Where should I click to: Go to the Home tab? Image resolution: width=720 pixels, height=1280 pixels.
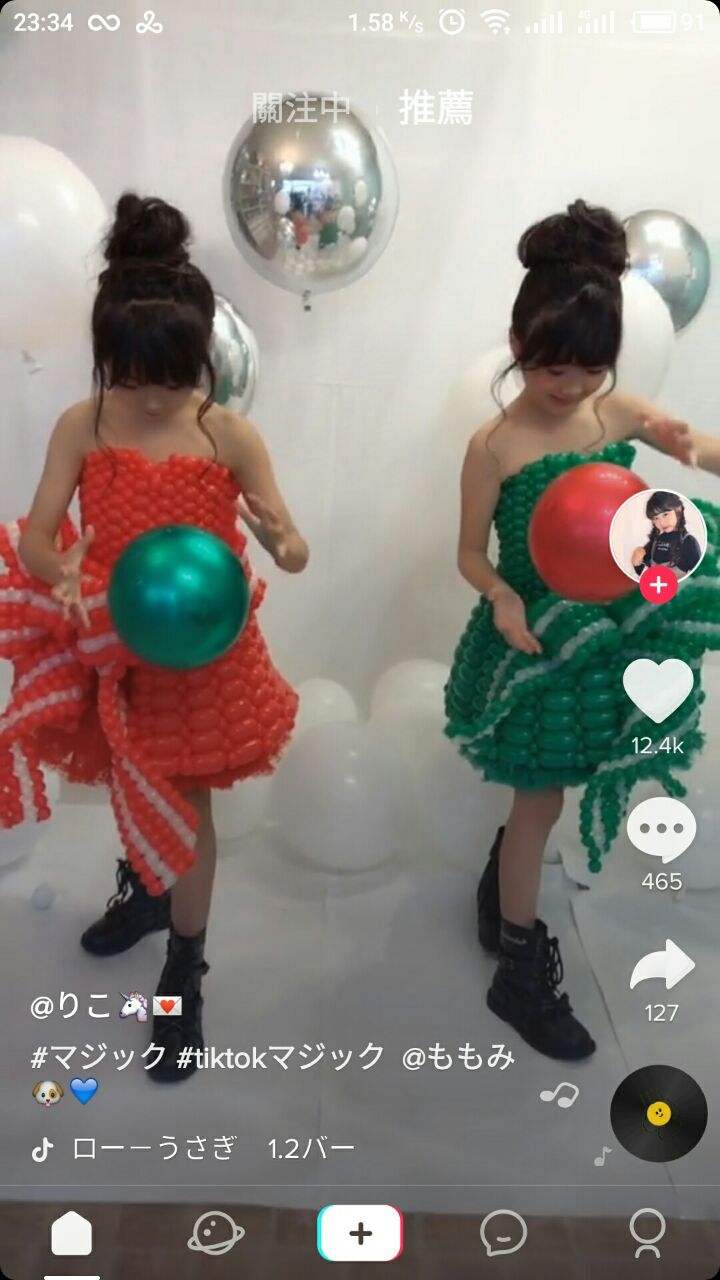71,1234
